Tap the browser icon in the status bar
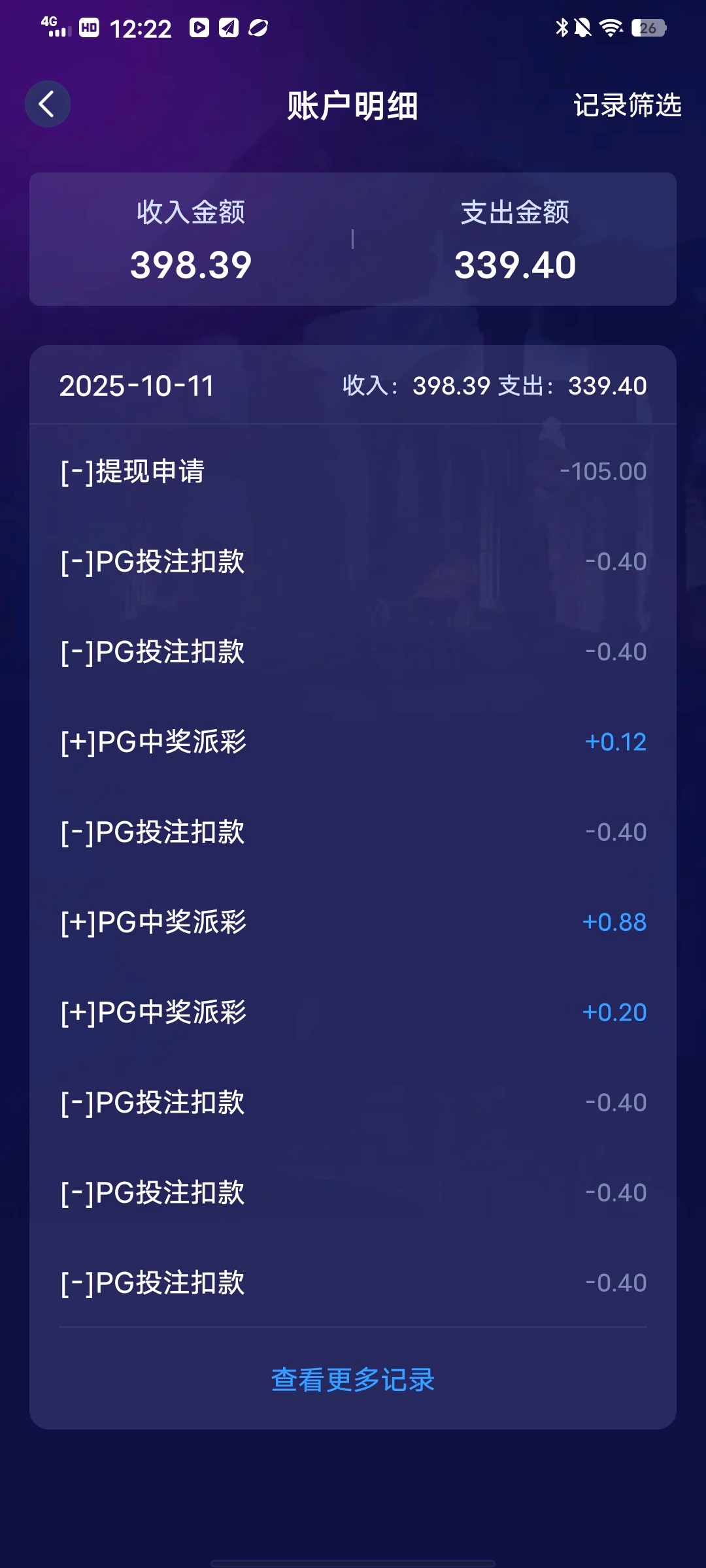The width and height of the screenshot is (706, 1568). pyautogui.click(x=258, y=27)
